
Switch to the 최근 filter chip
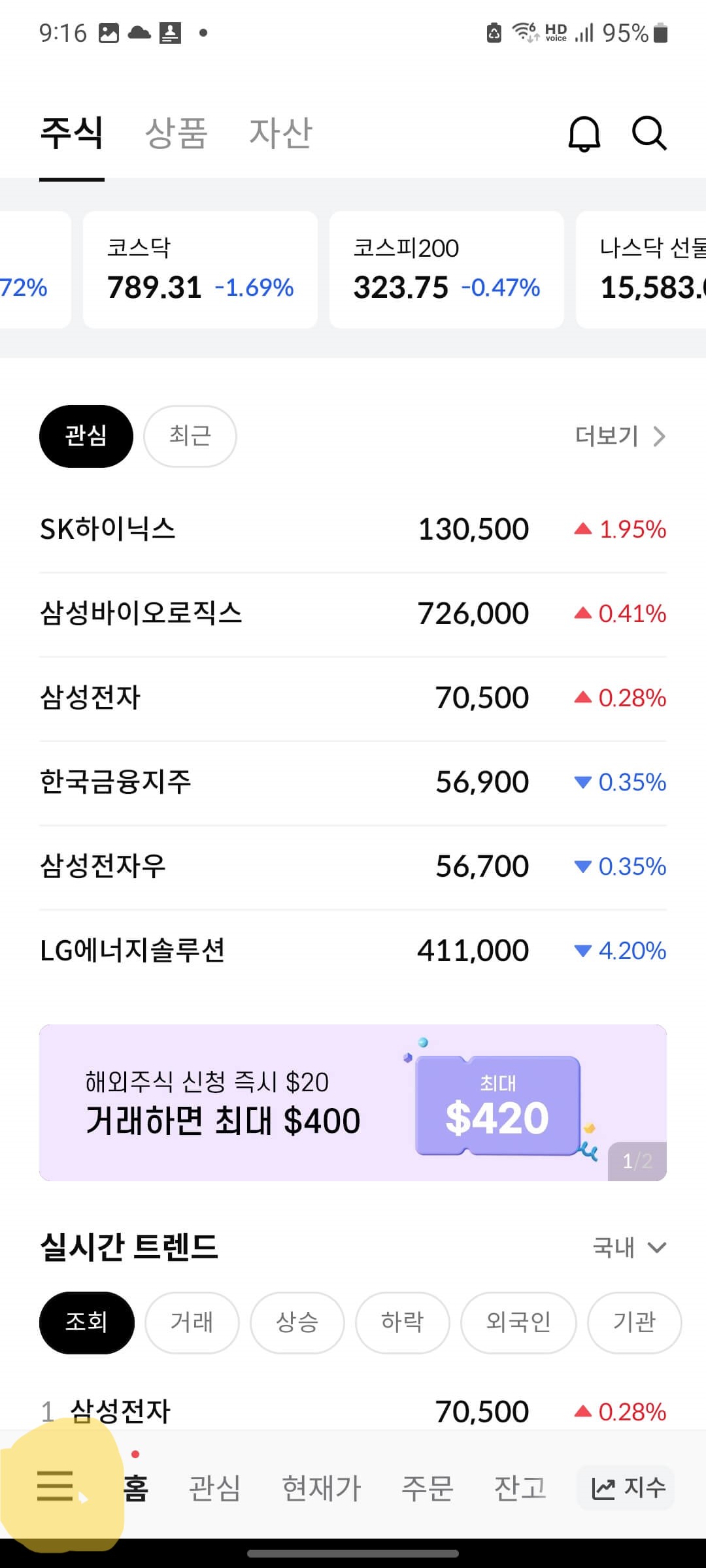click(x=190, y=436)
